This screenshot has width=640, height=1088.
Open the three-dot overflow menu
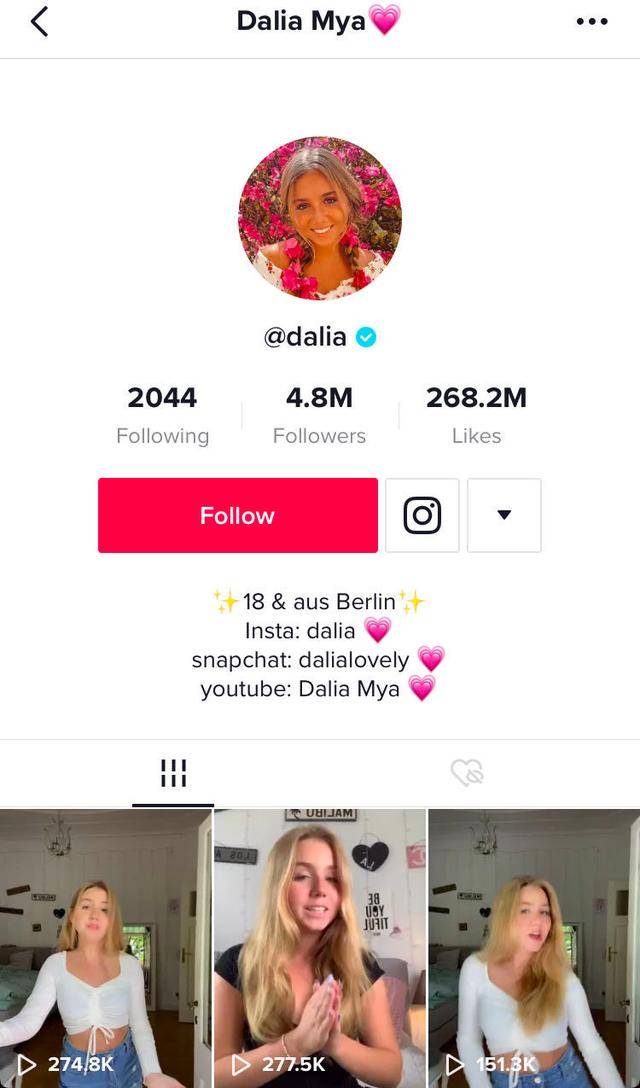[592, 21]
